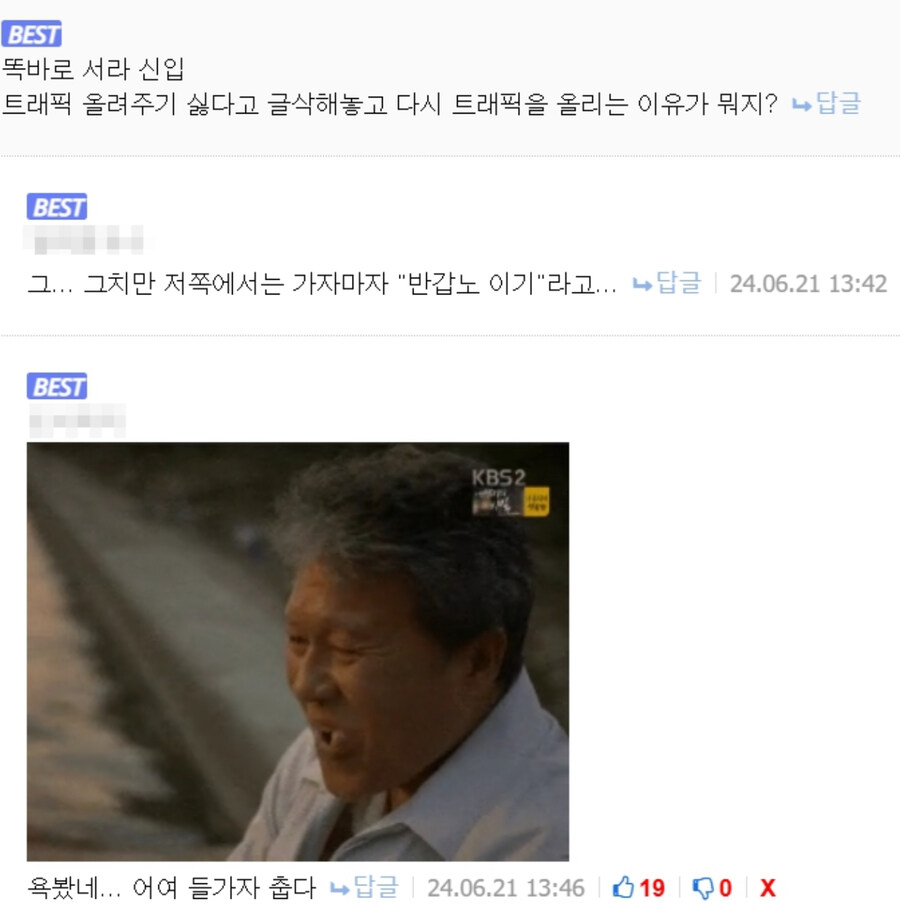Image resolution: width=900 pixels, height=910 pixels.
Task: Reply to the '반갑노 이기' comment
Action: click(667, 283)
